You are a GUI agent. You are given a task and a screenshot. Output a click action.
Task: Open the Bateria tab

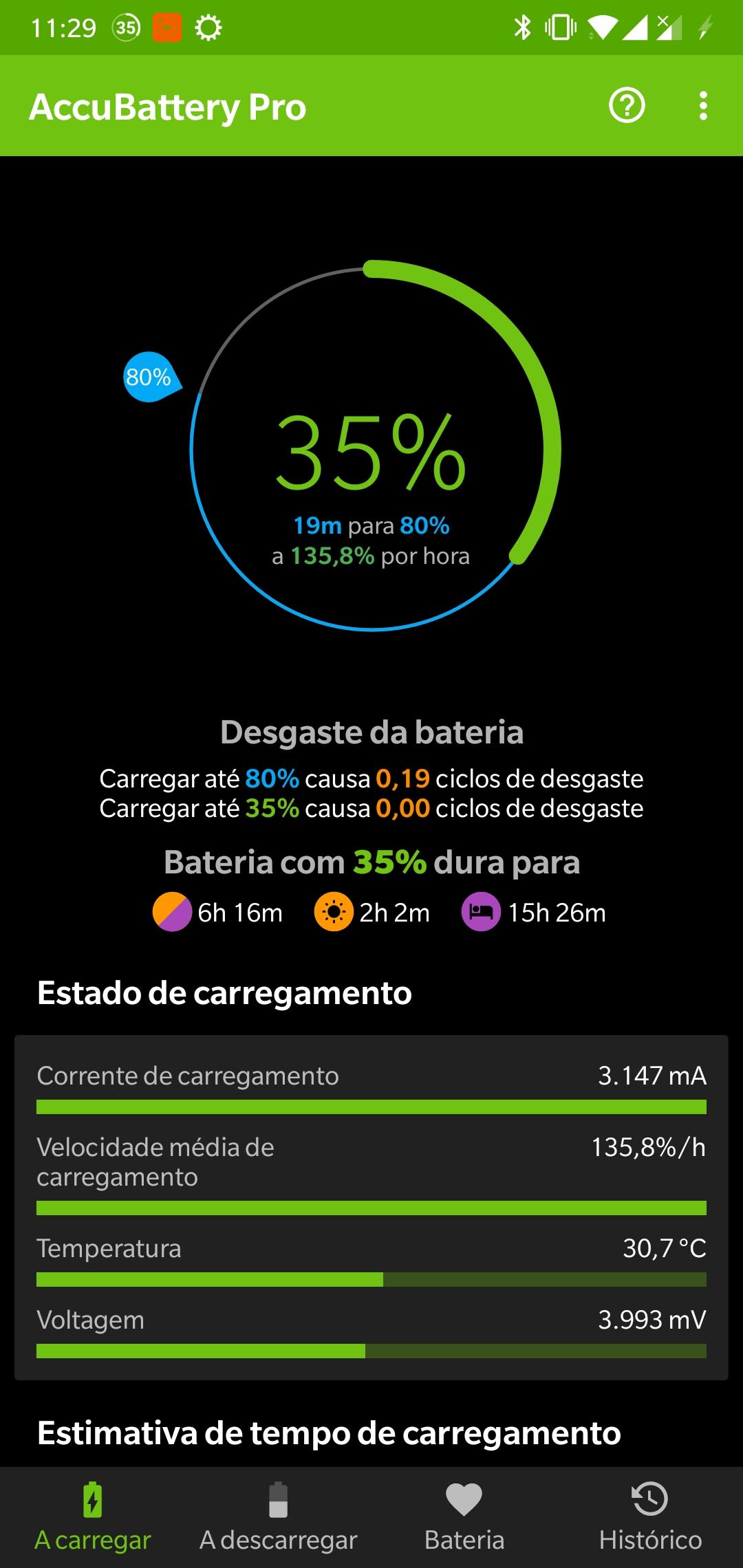pyautogui.click(x=464, y=1517)
